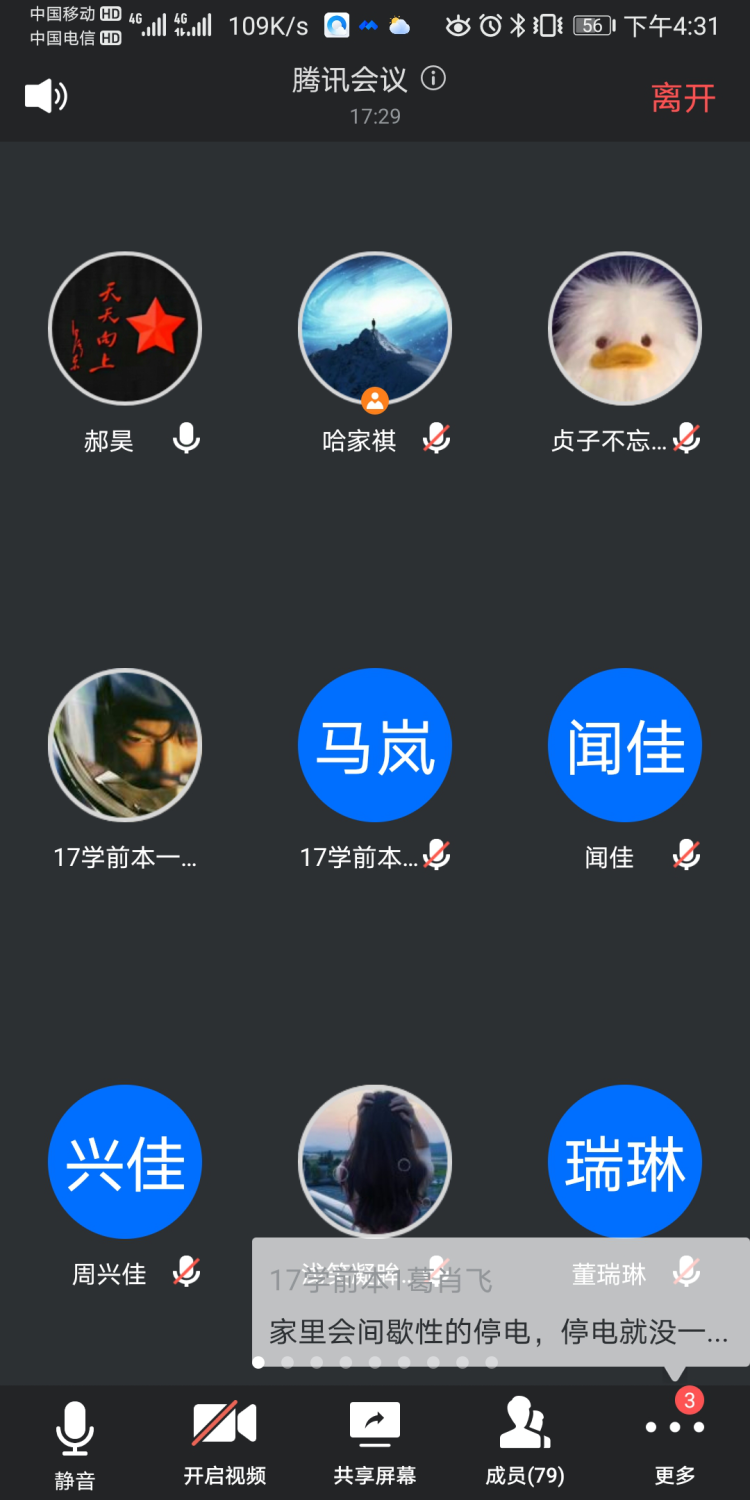Tap the duck avatar of 贞子不忘
Image resolution: width=750 pixels, height=1500 pixels.
tap(625, 328)
